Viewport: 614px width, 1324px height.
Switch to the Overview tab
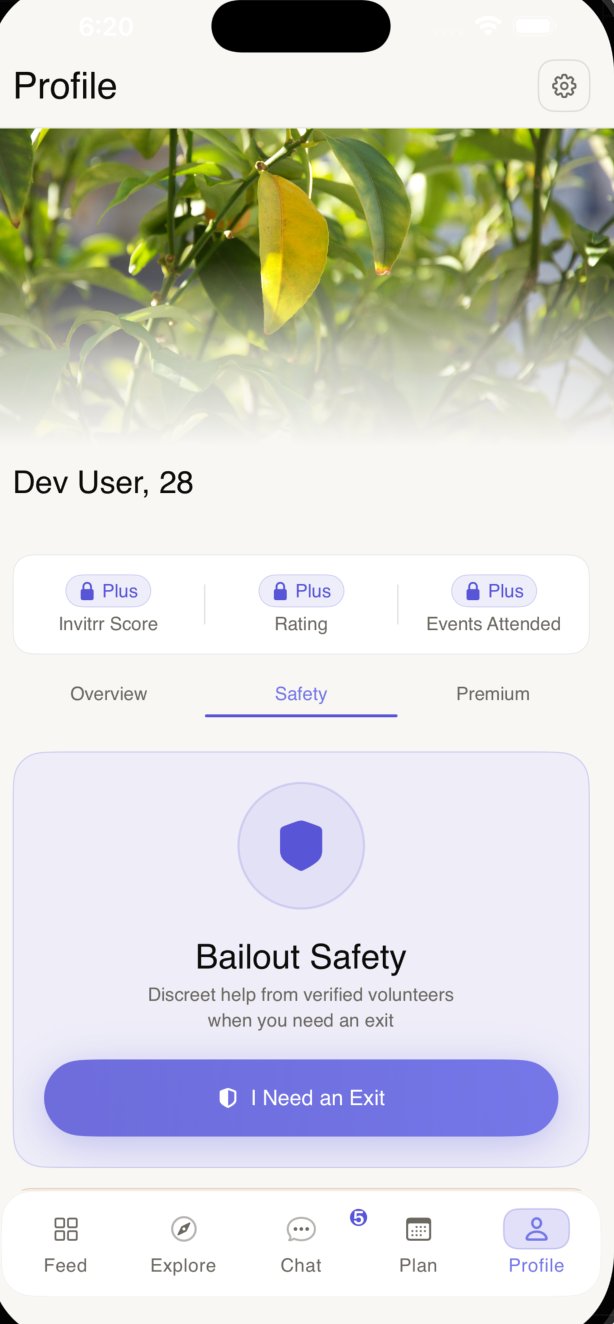[x=108, y=694]
